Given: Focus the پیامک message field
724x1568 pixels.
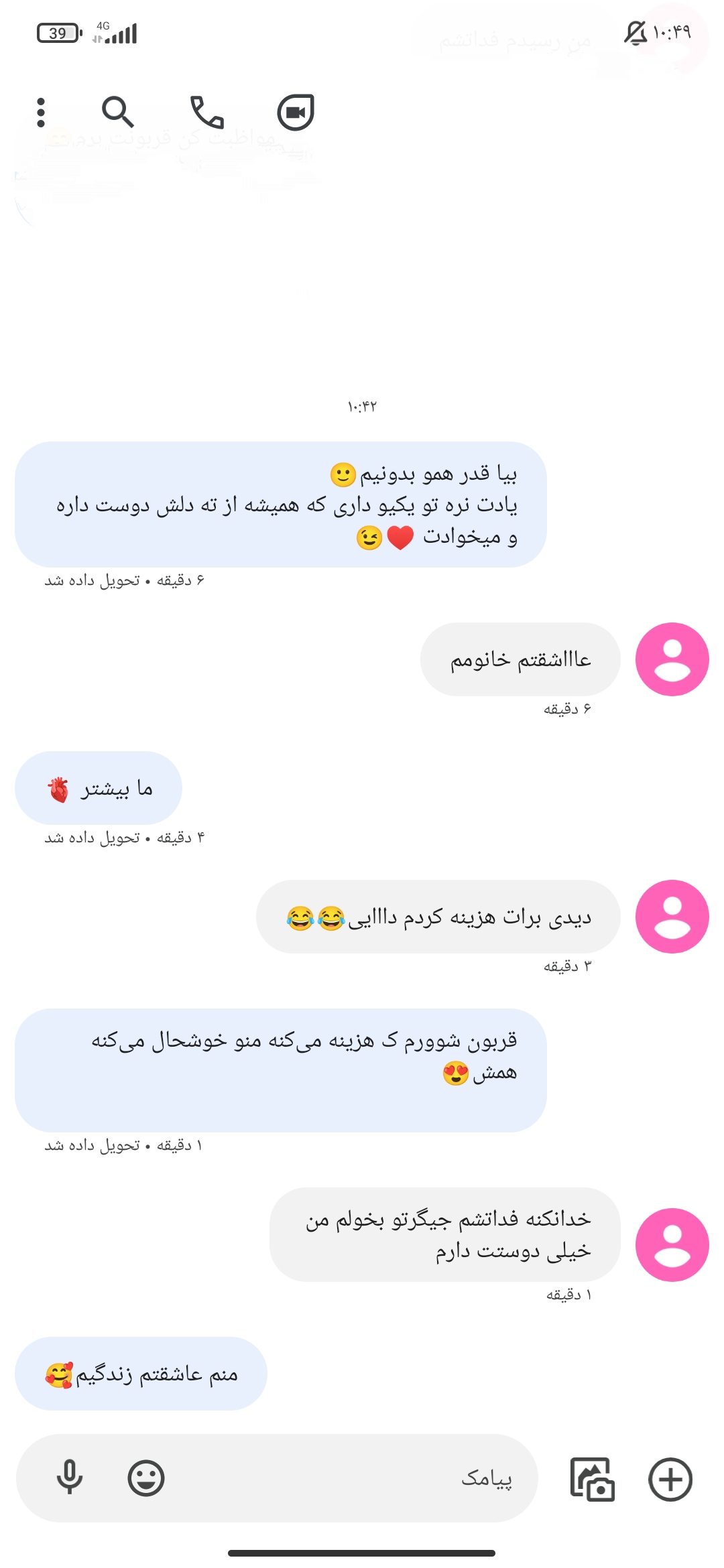Looking at the screenshot, I should tap(335, 1478).
